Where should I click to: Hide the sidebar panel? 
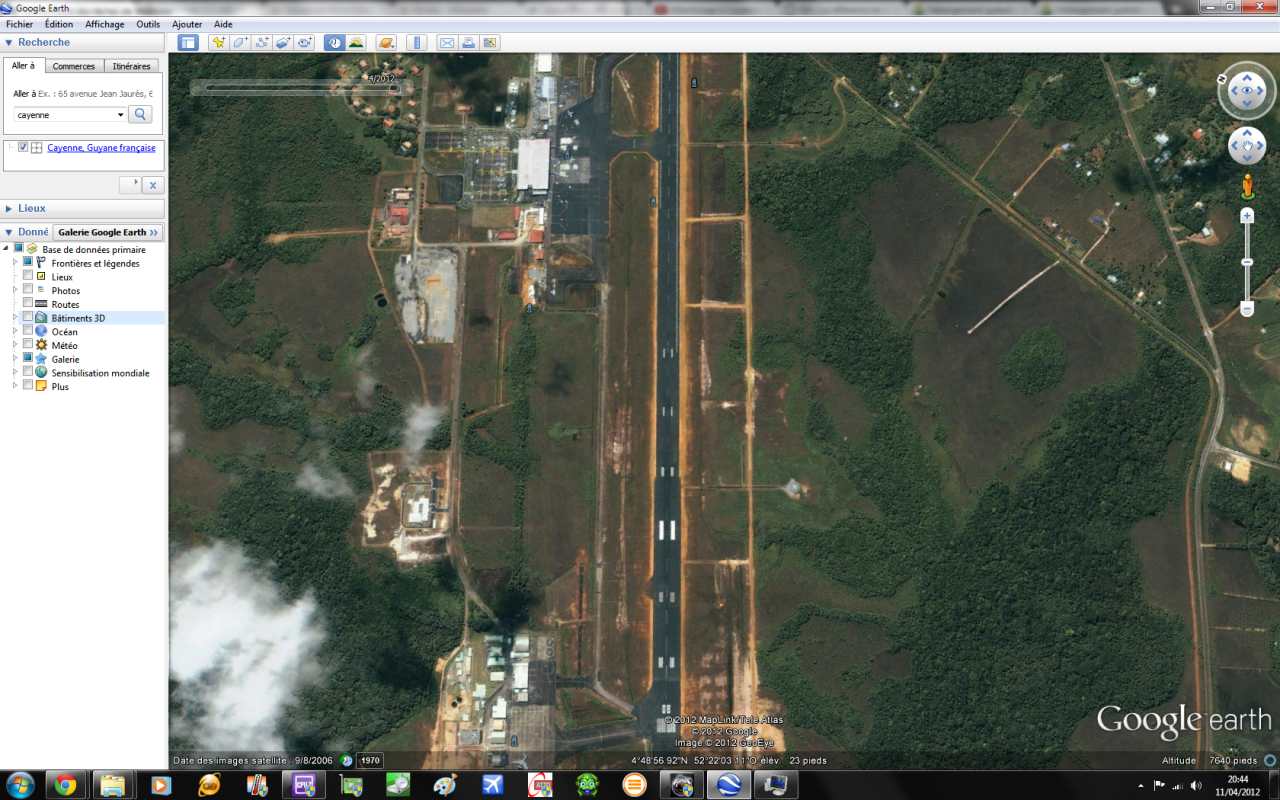pyautogui.click(x=188, y=42)
